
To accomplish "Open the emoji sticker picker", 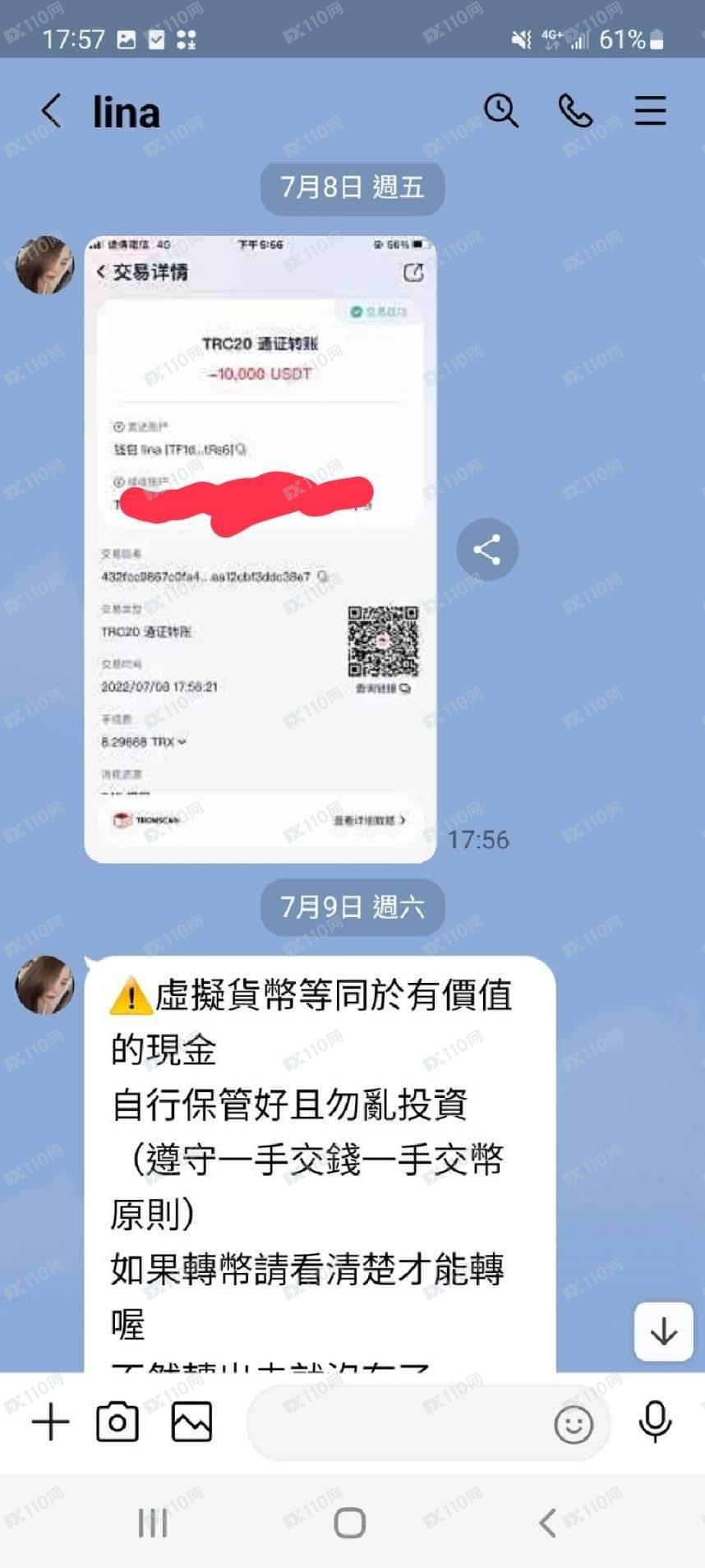I will (573, 1424).
